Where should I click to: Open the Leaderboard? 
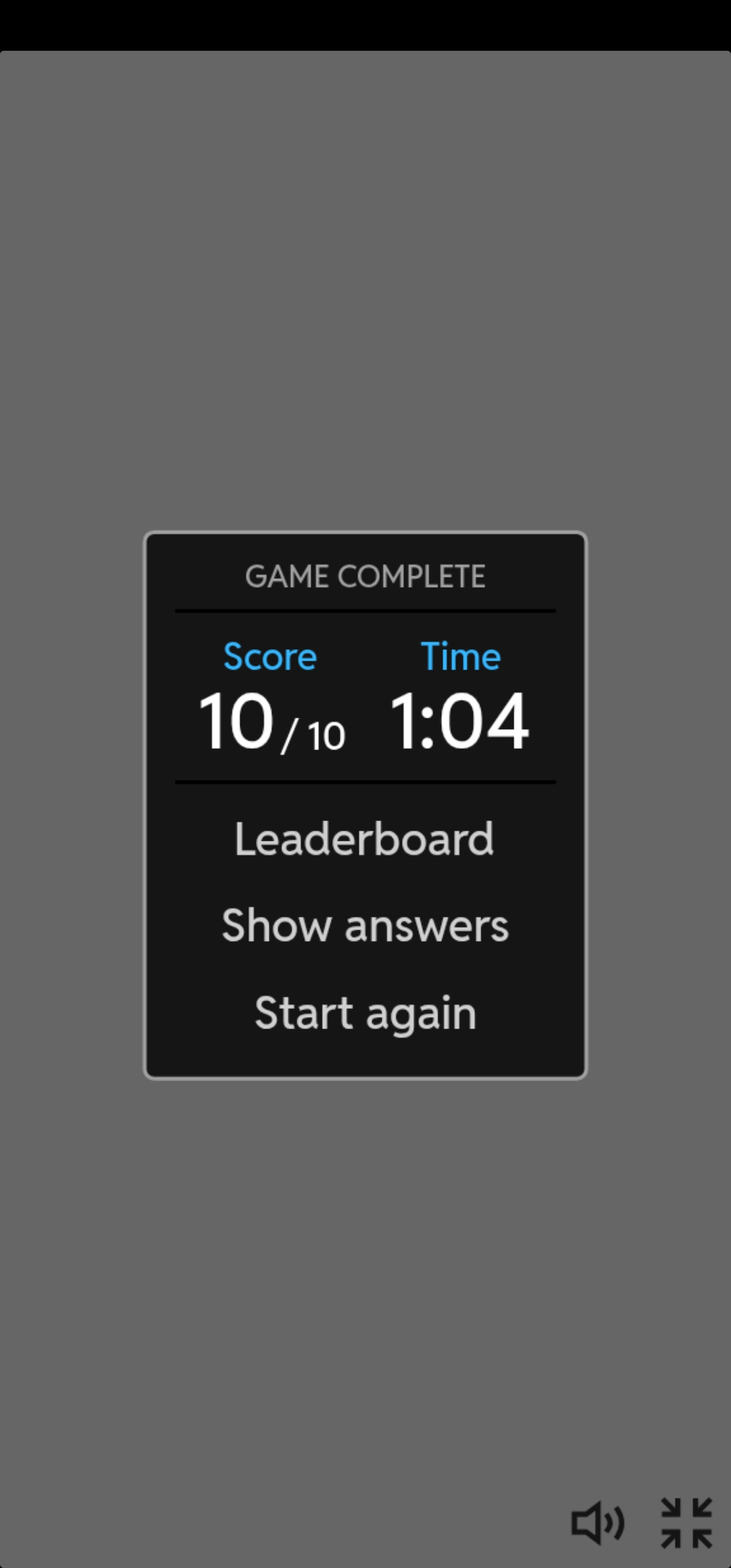pyautogui.click(x=365, y=840)
